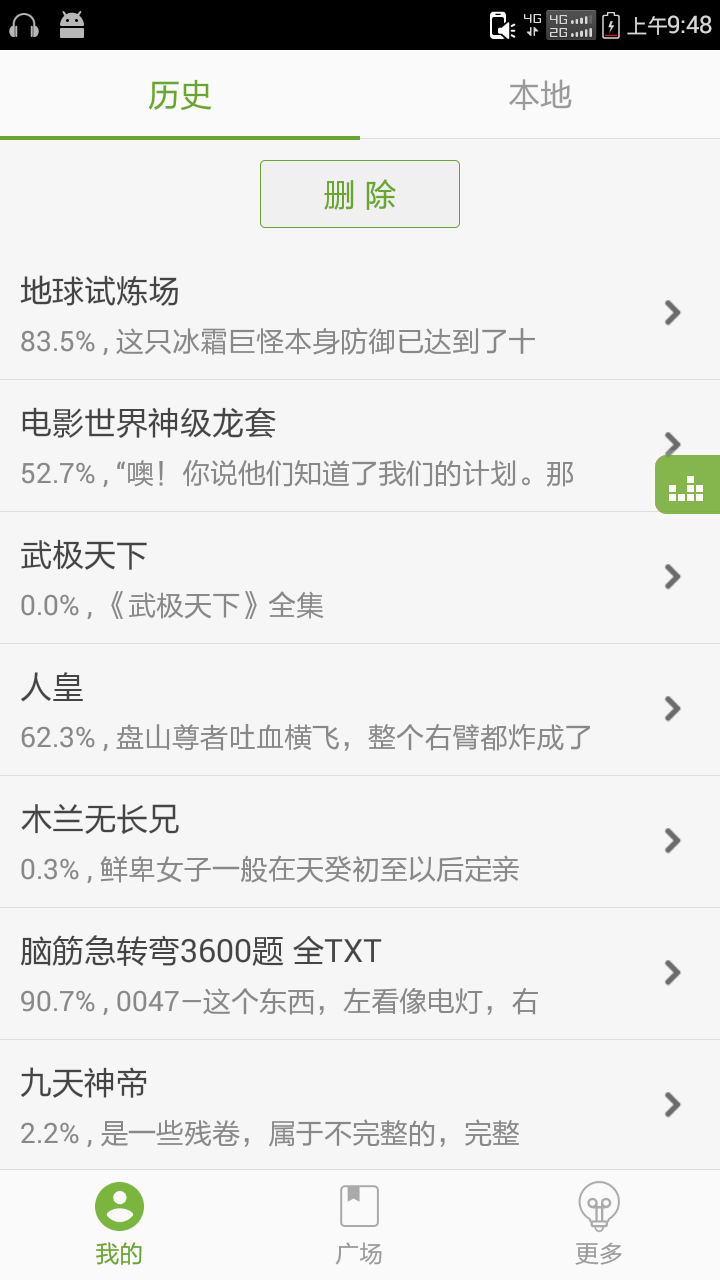Image resolution: width=720 pixels, height=1280 pixels.
Task: Tap the floating green stats icon on right edge
Action: (687, 484)
